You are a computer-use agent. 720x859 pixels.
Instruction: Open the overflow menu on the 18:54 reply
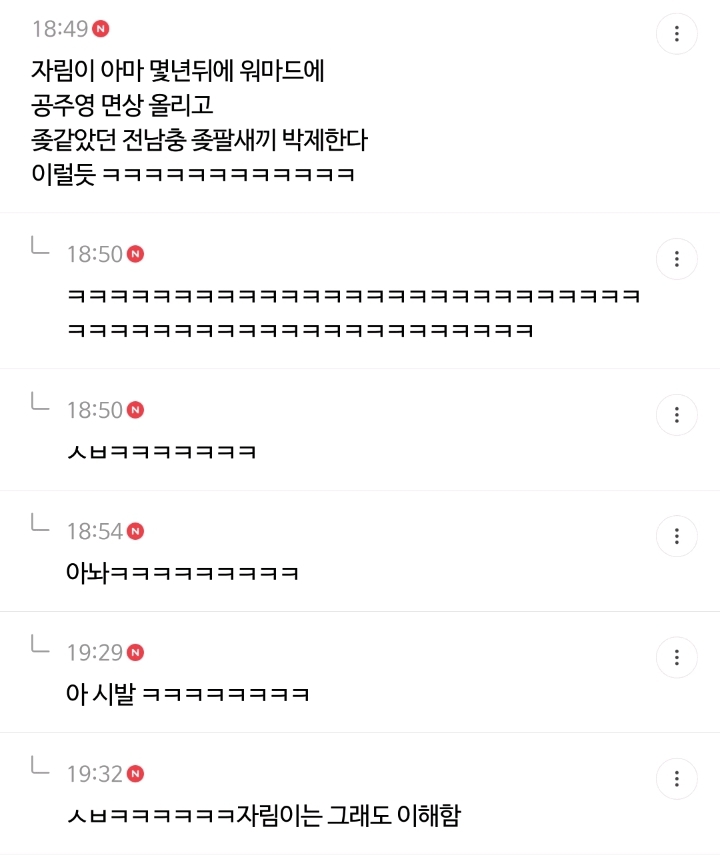[677, 536]
